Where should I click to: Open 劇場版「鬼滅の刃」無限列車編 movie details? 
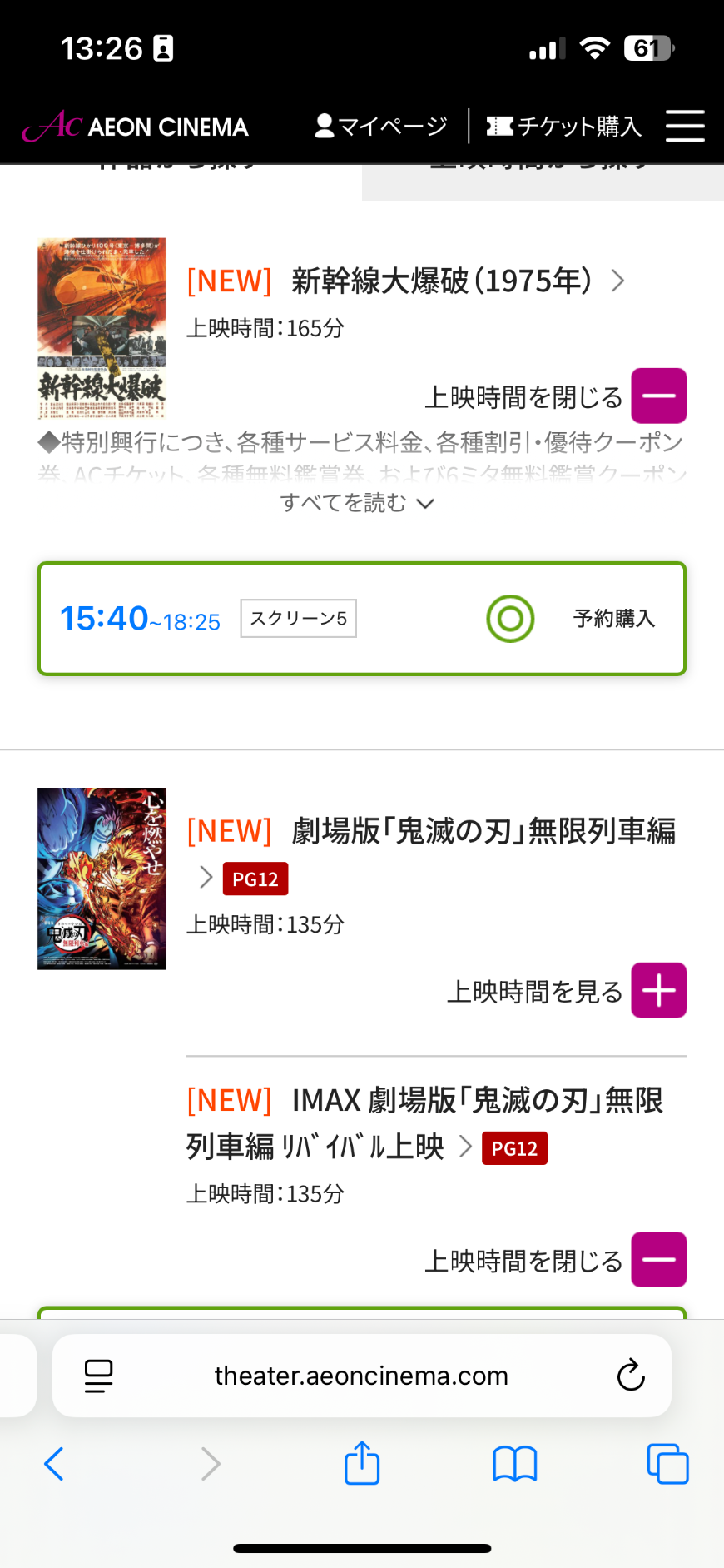pos(431,851)
